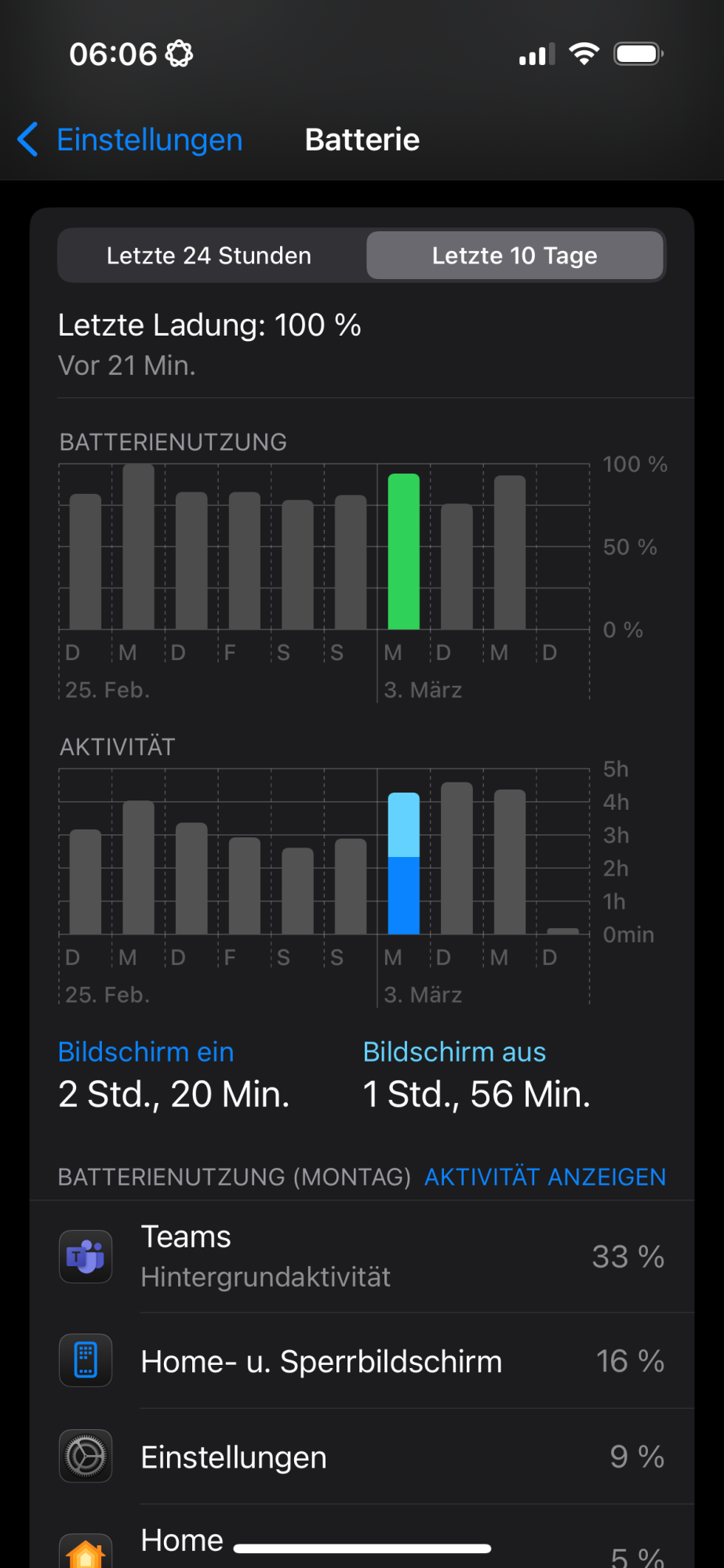This screenshot has height=1568, width=724.
Task: Tap AKTIVITÄT ANZEIGEN link
Action: tap(544, 1177)
